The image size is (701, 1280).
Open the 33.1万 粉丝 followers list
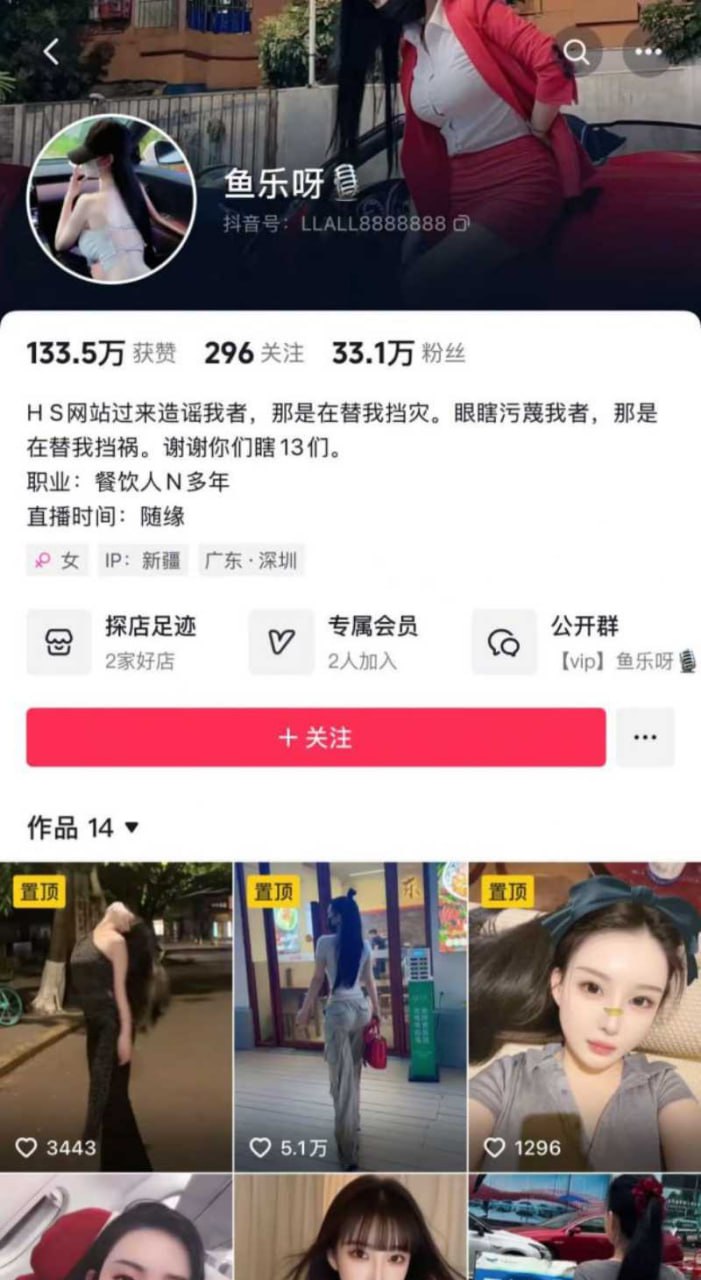[x=398, y=353]
